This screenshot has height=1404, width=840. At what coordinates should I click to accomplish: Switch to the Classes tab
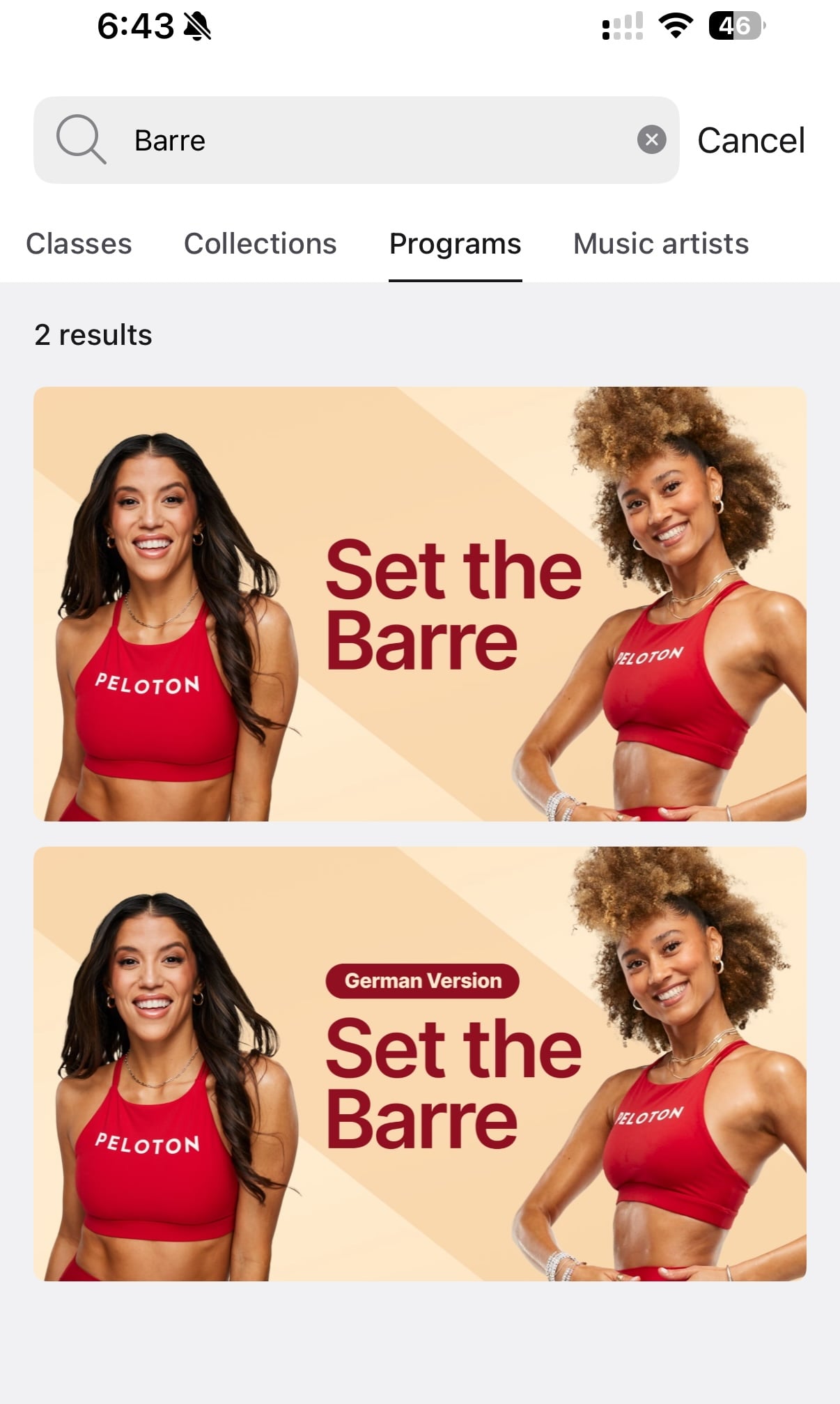[79, 244]
